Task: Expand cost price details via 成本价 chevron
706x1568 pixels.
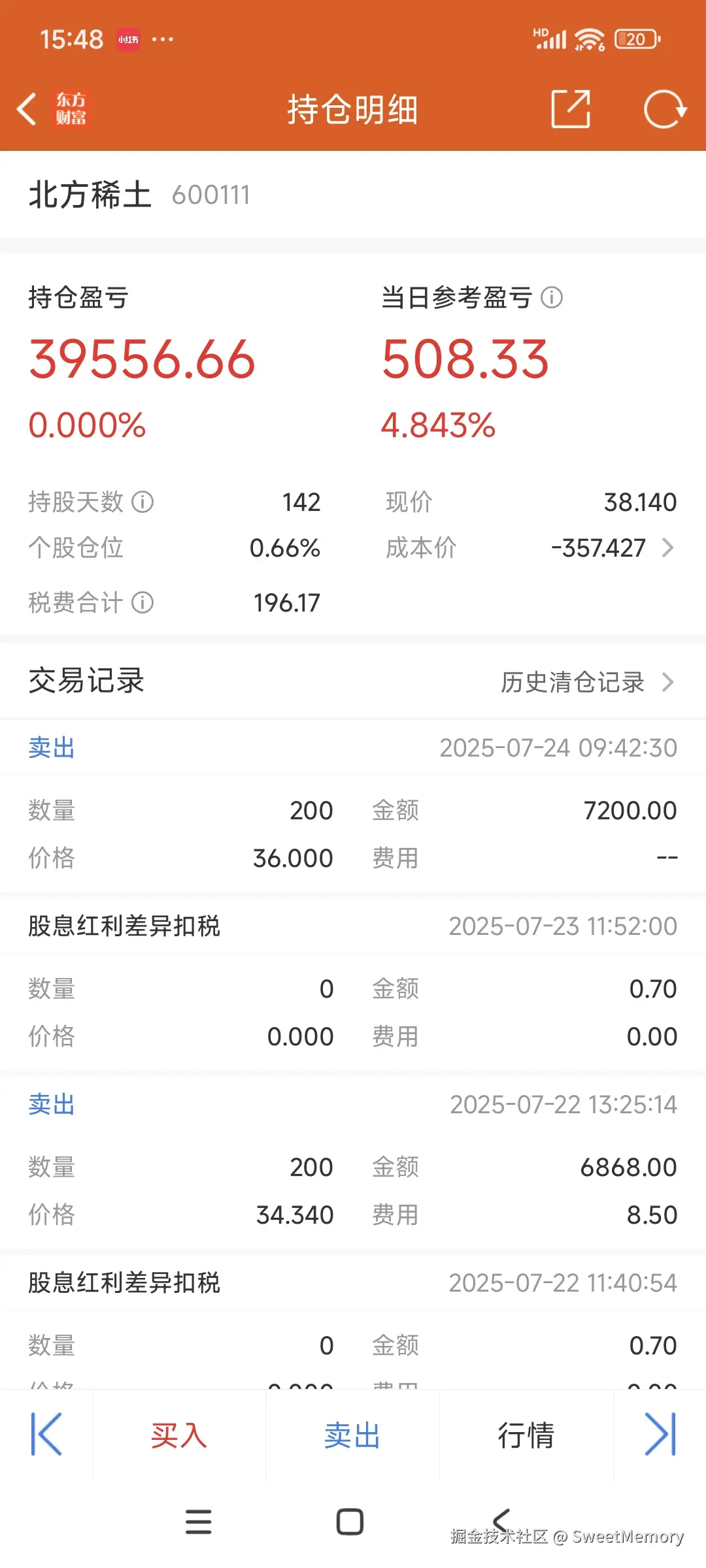Action: pos(668,549)
